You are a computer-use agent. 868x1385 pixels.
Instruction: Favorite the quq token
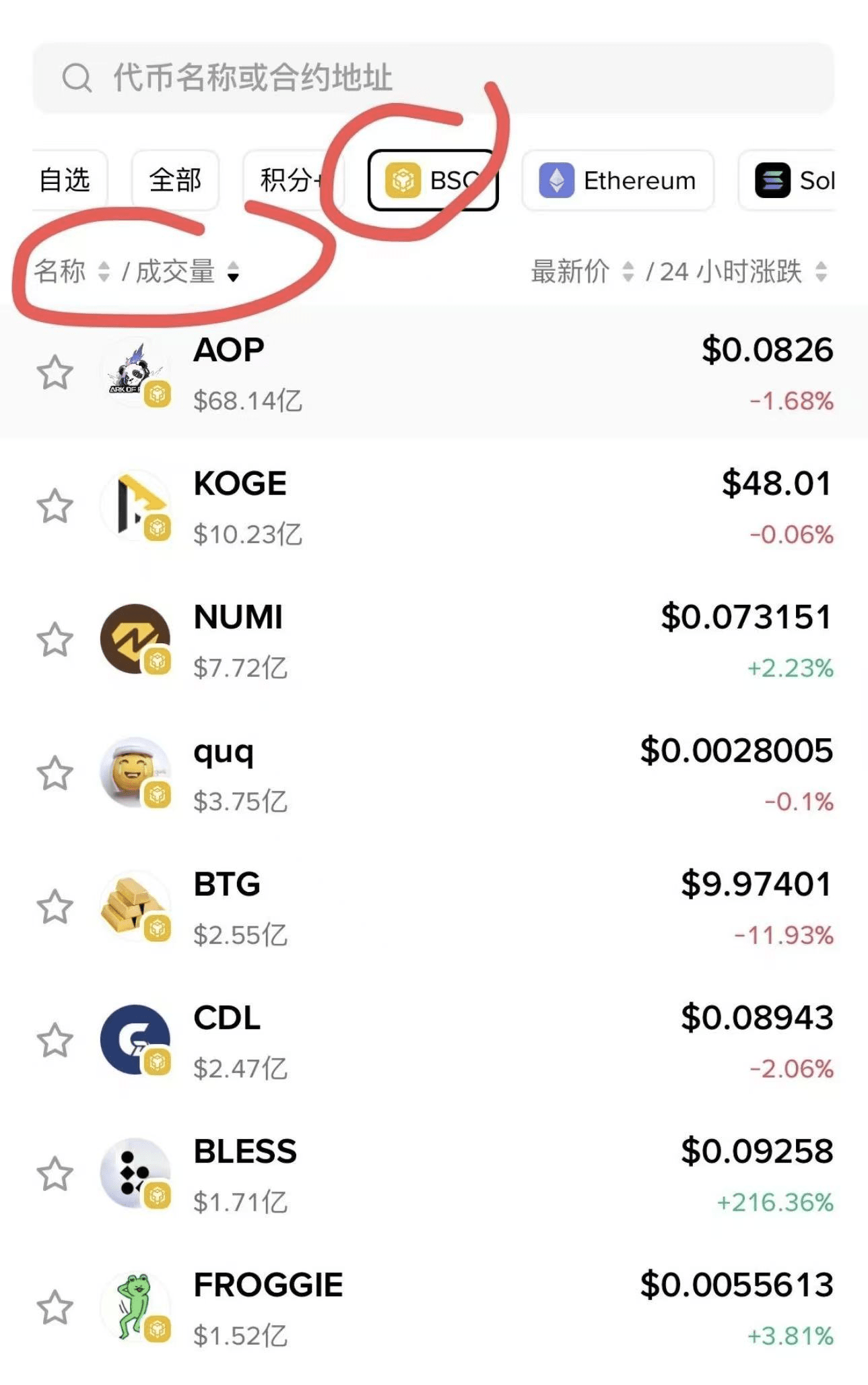tap(55, 773)
